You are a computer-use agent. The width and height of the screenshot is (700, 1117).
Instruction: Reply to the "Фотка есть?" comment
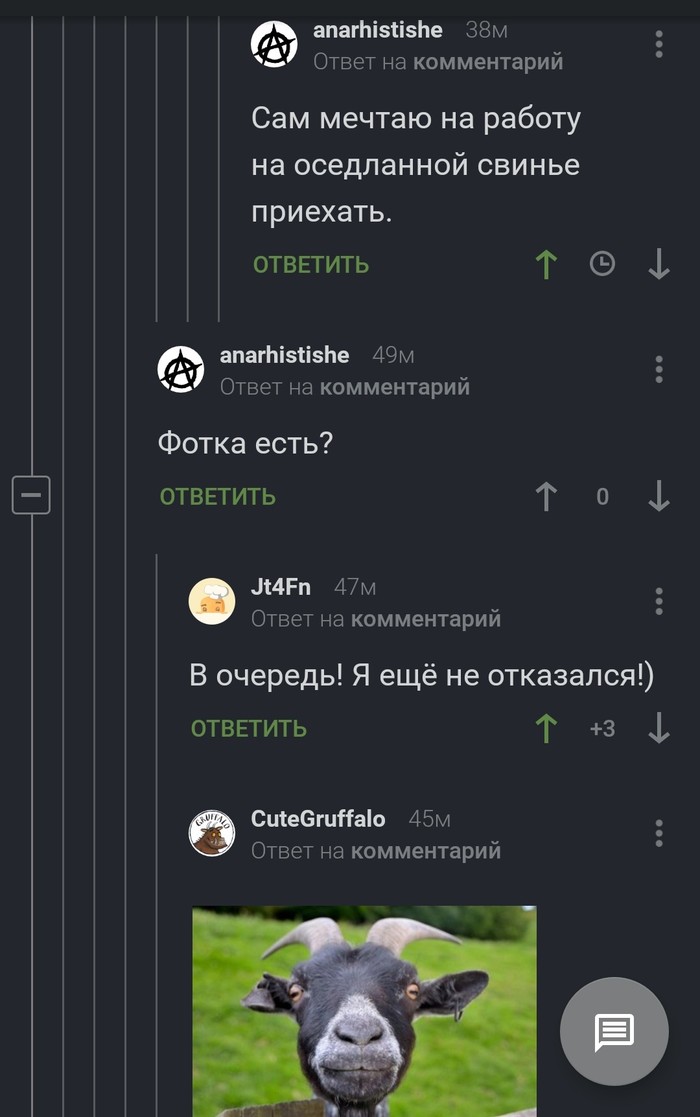pyautogui.click(x=217, y=497)
